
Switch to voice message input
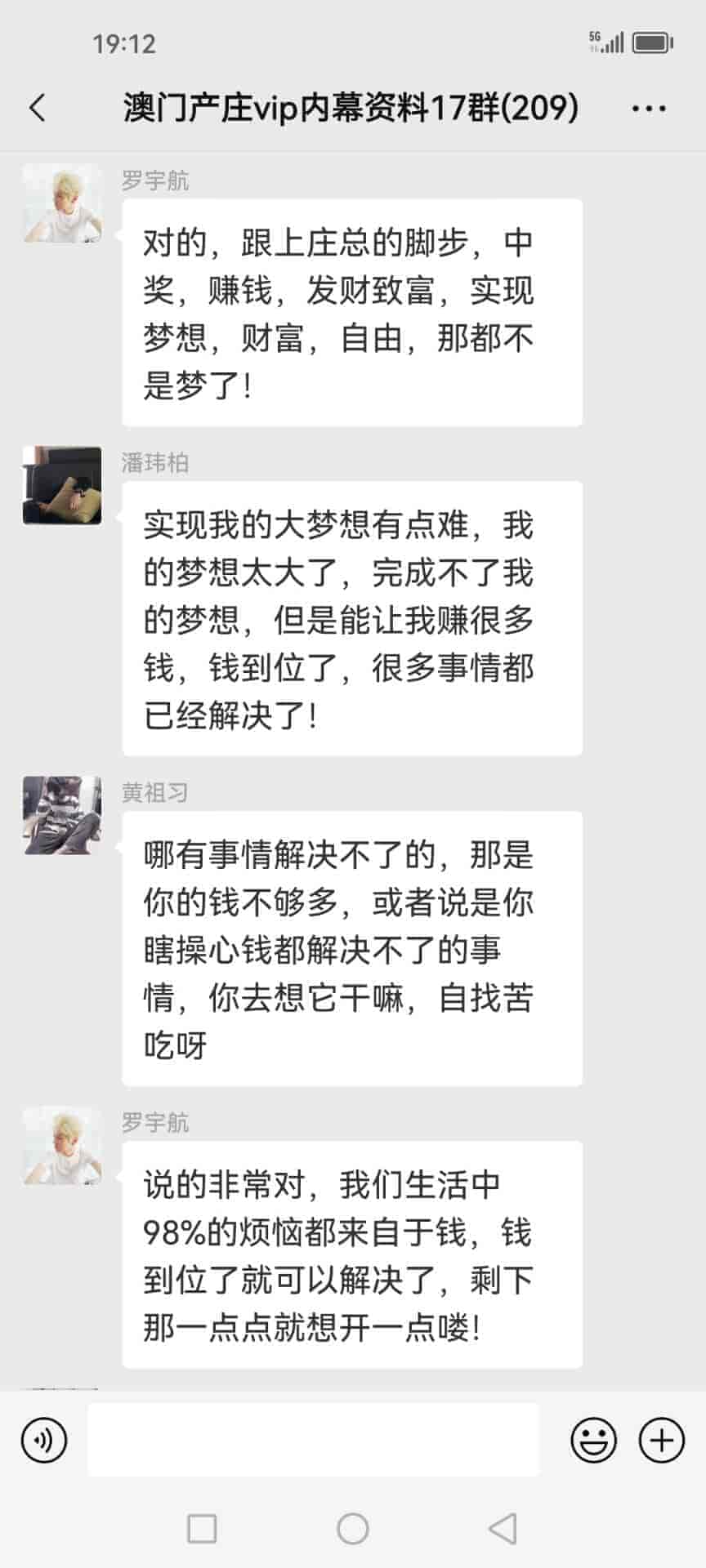point(44,1440)
